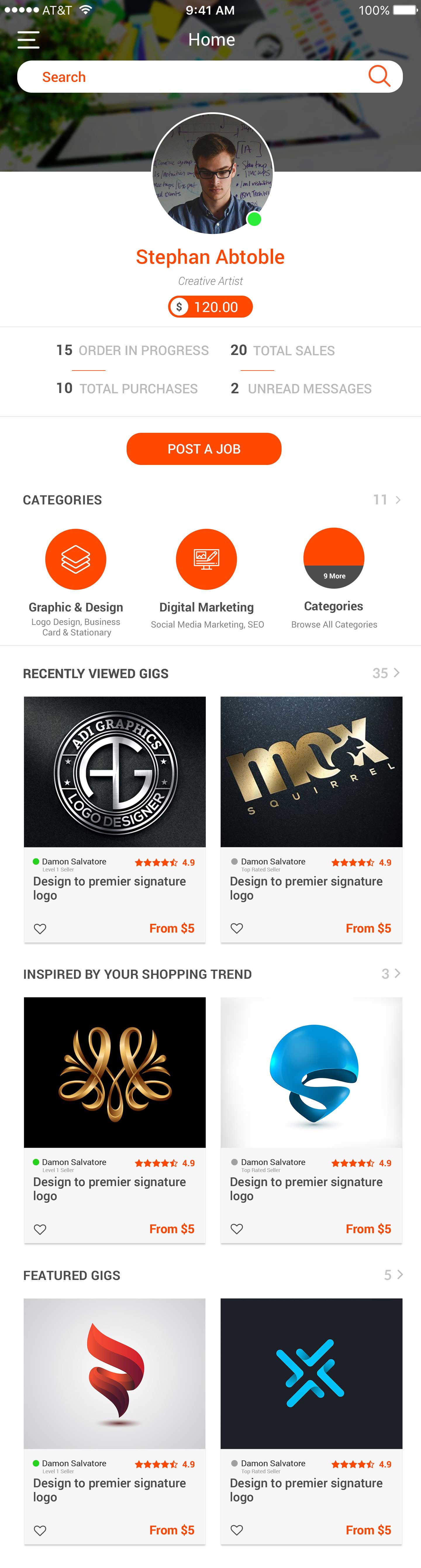Browse All Categories via 9 More
Viewport: 421px width, 1568px height.
pos(333,559)
